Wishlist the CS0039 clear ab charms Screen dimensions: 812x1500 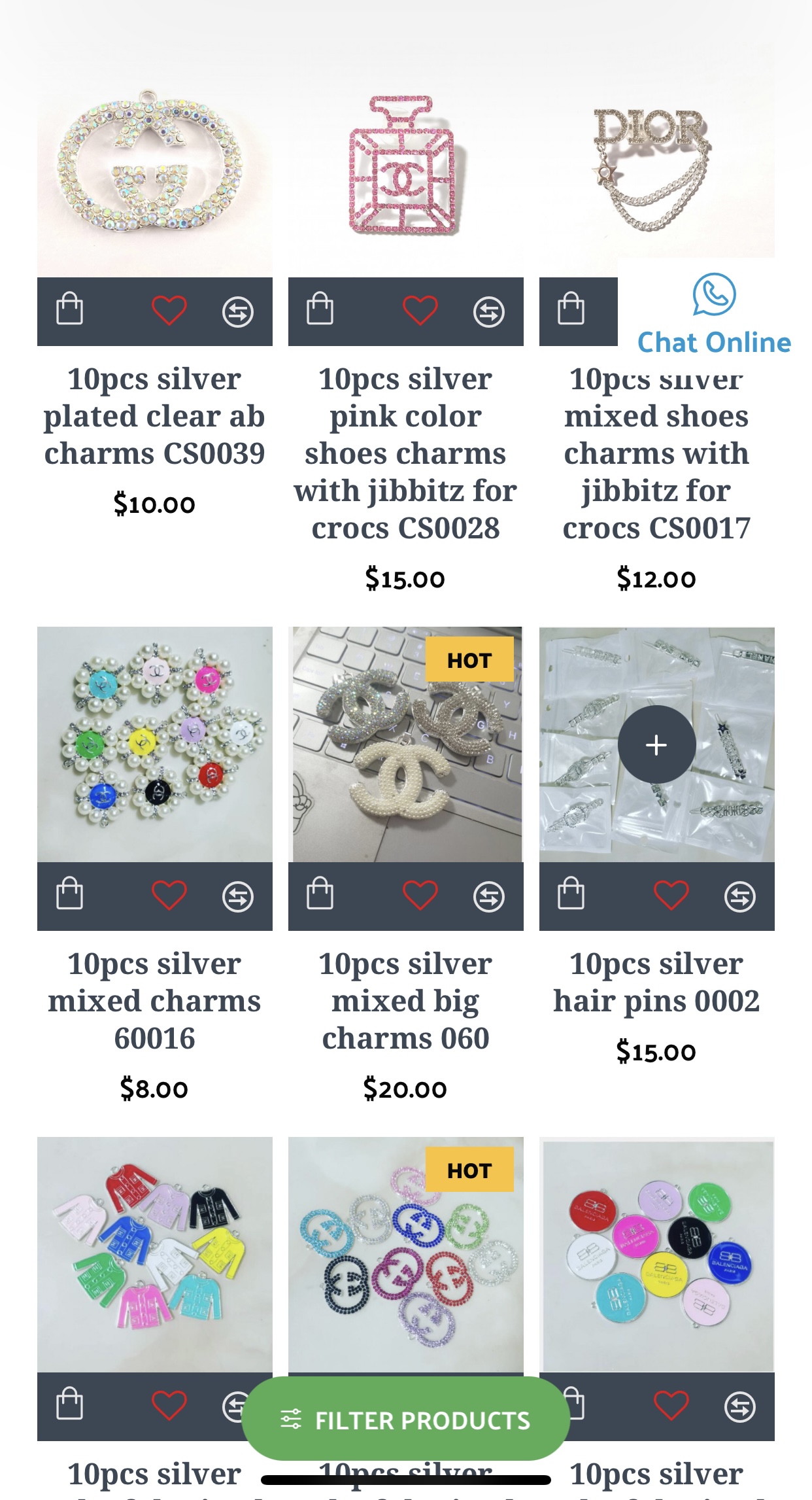[x=169, y=310]
